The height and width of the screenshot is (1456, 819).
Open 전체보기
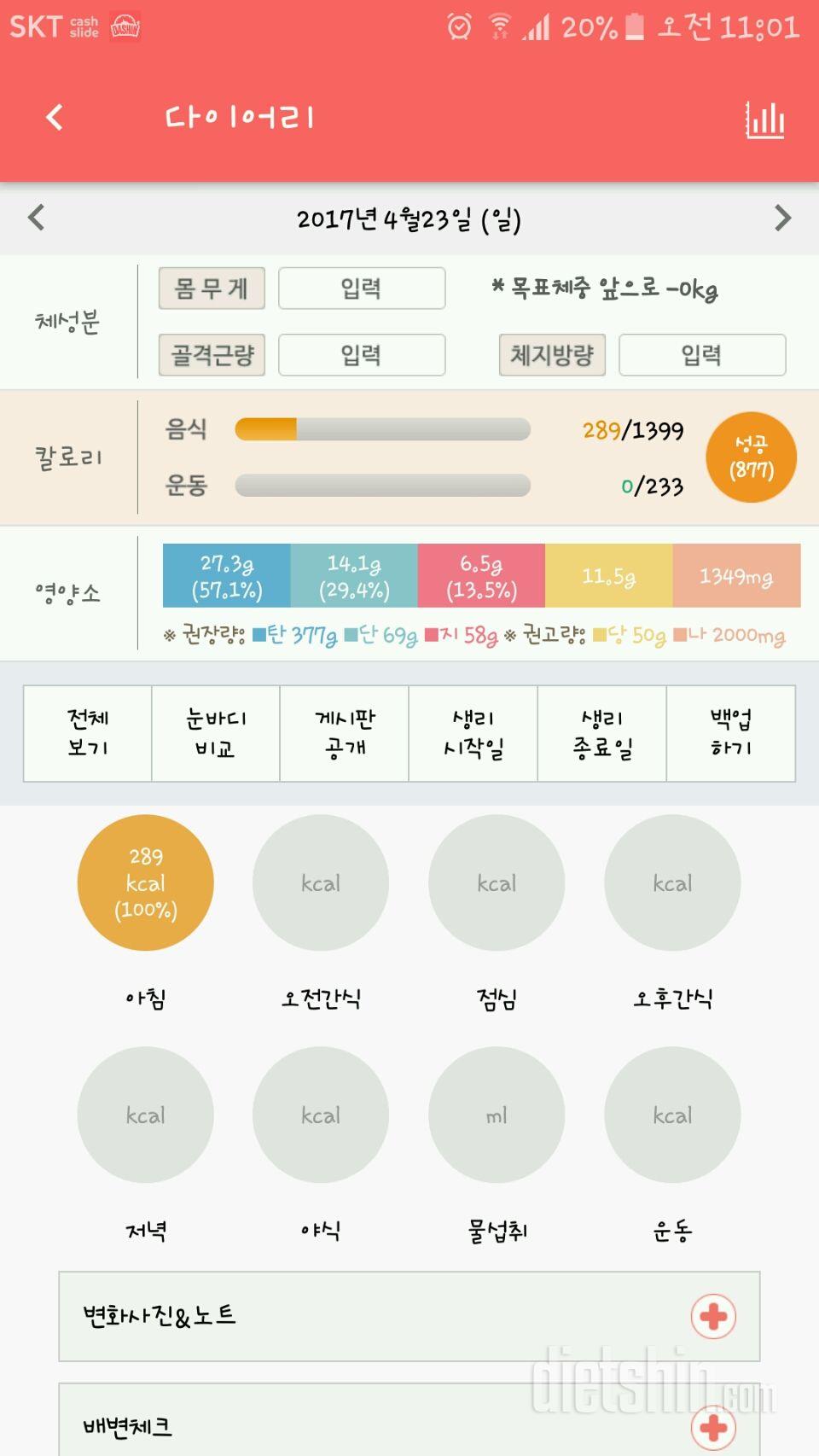tap(88, 733)
